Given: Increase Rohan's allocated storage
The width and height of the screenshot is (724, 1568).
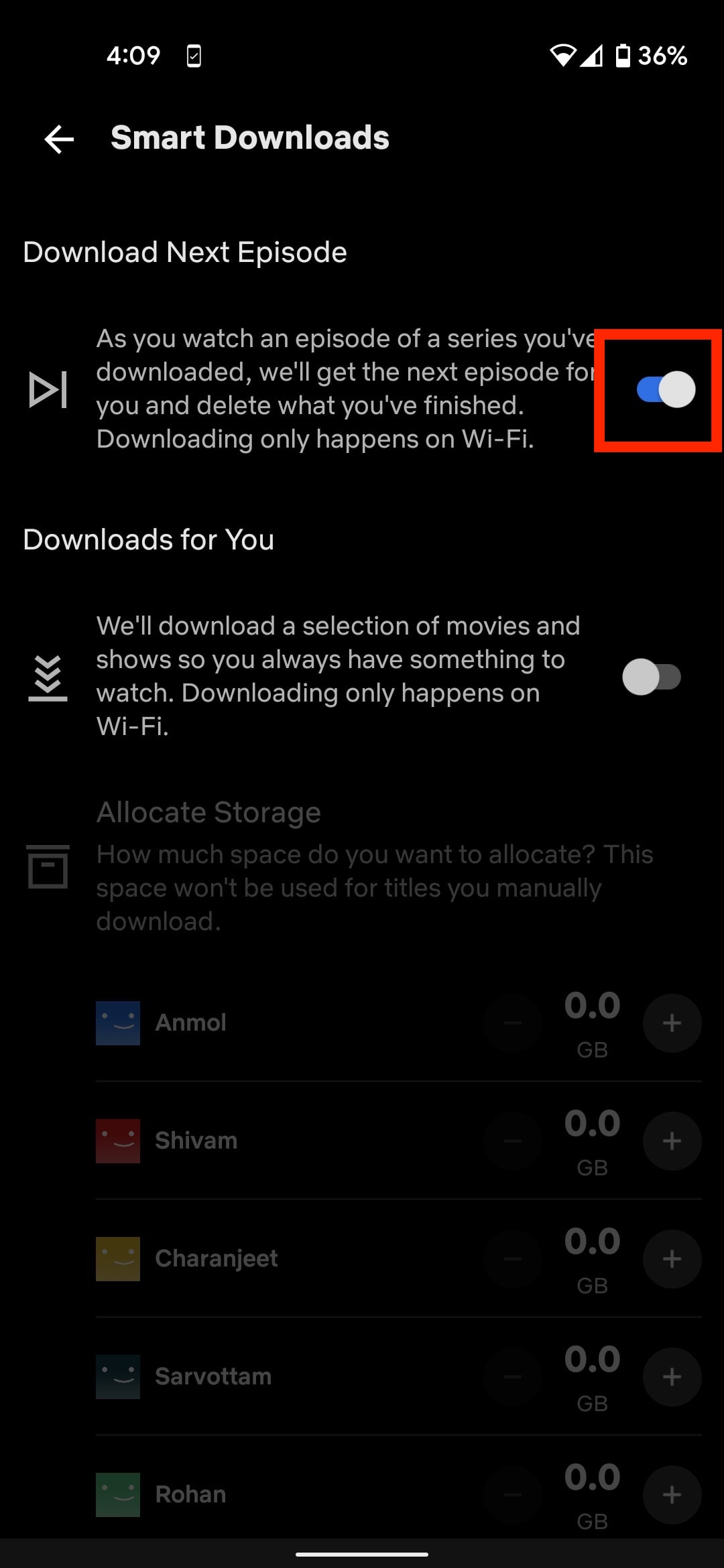Looking at the screenshot, I should coord(672,1495).
